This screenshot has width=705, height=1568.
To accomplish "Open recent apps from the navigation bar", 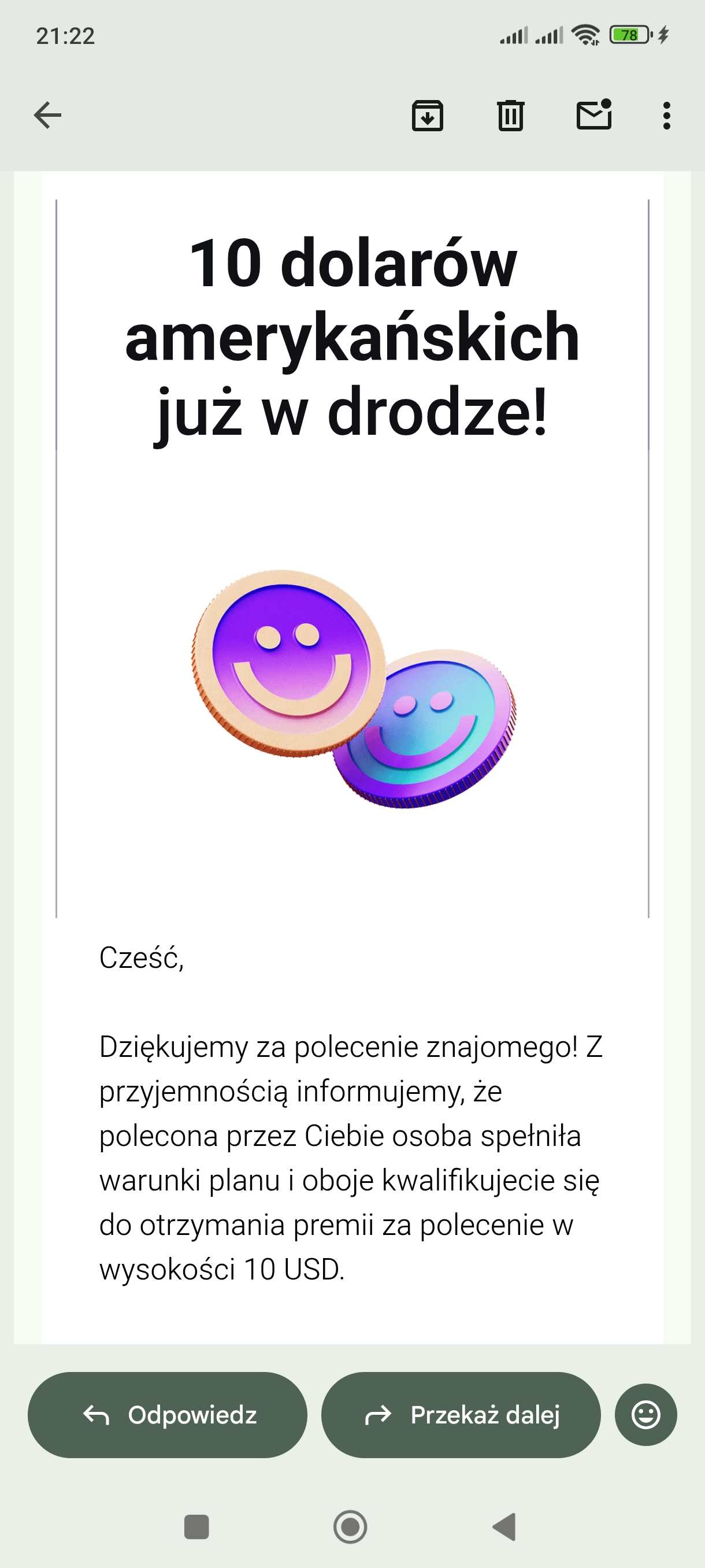I will pos(196,1526).
